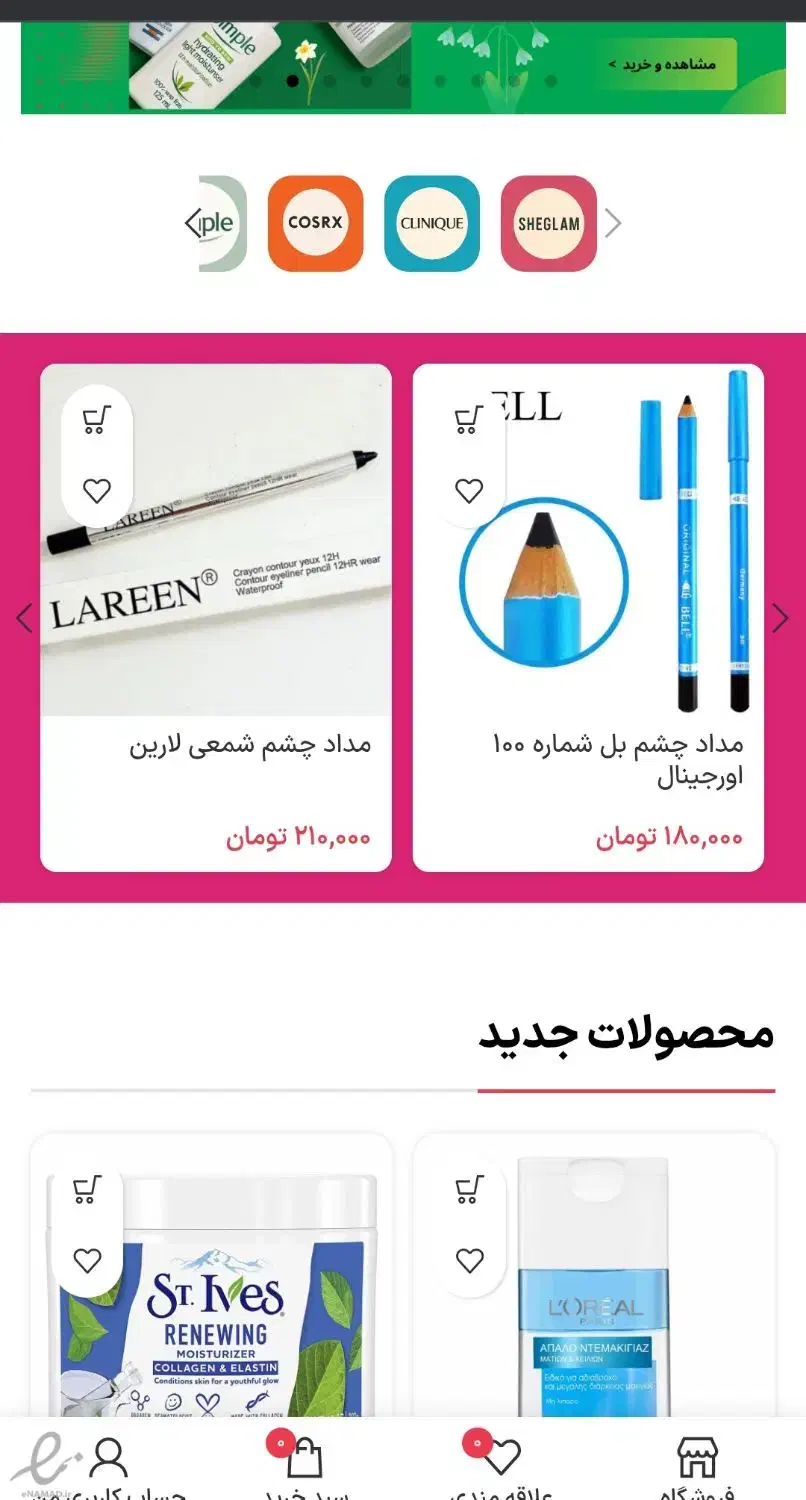The height and width of the screenshot is (1500, 806).
Task: Reveal more promoted items with right arrow
Action: pyautogui.click(x=781, y=618)
